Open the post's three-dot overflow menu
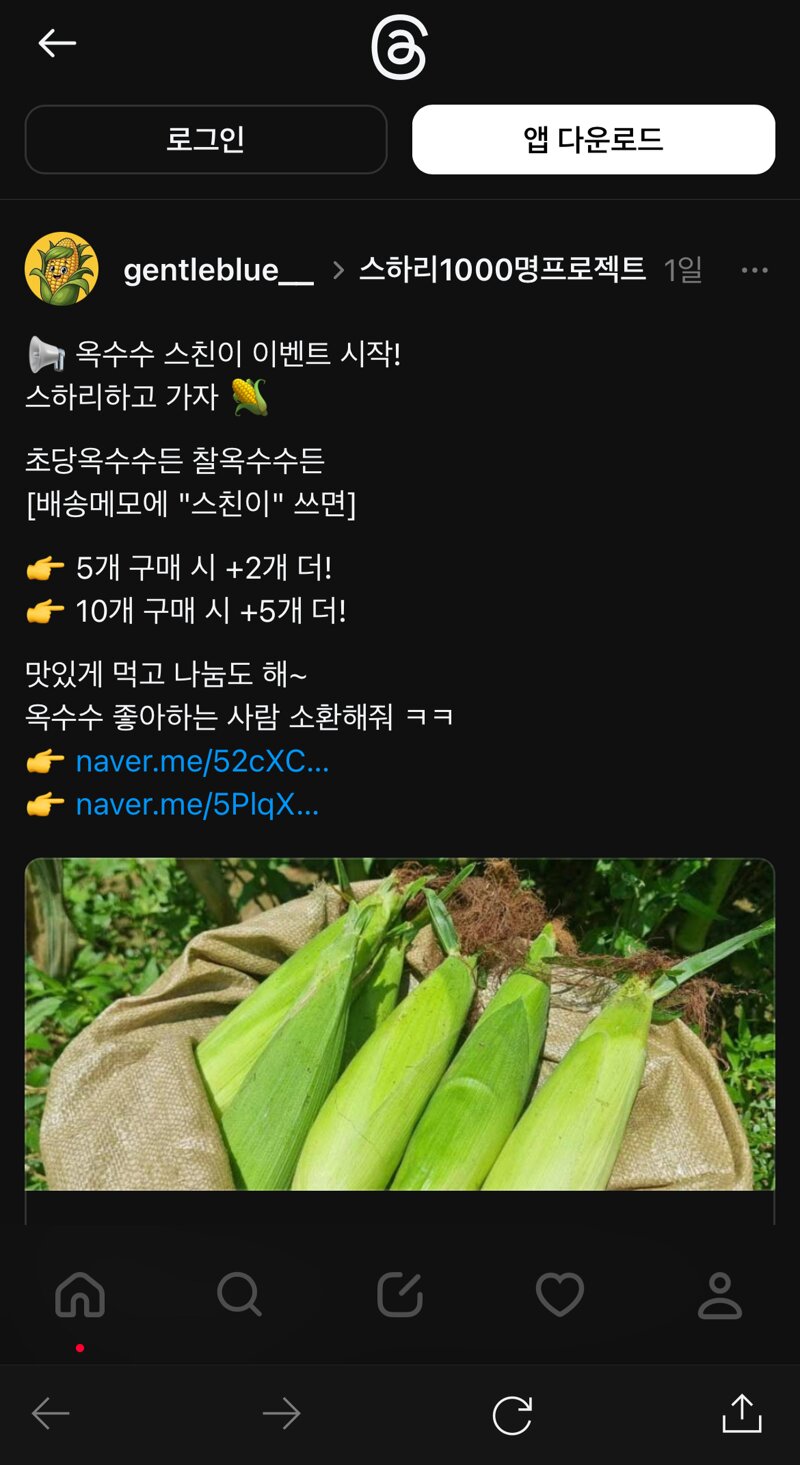The height and width of the screenshot is (1465, 800). click(754, 270)
